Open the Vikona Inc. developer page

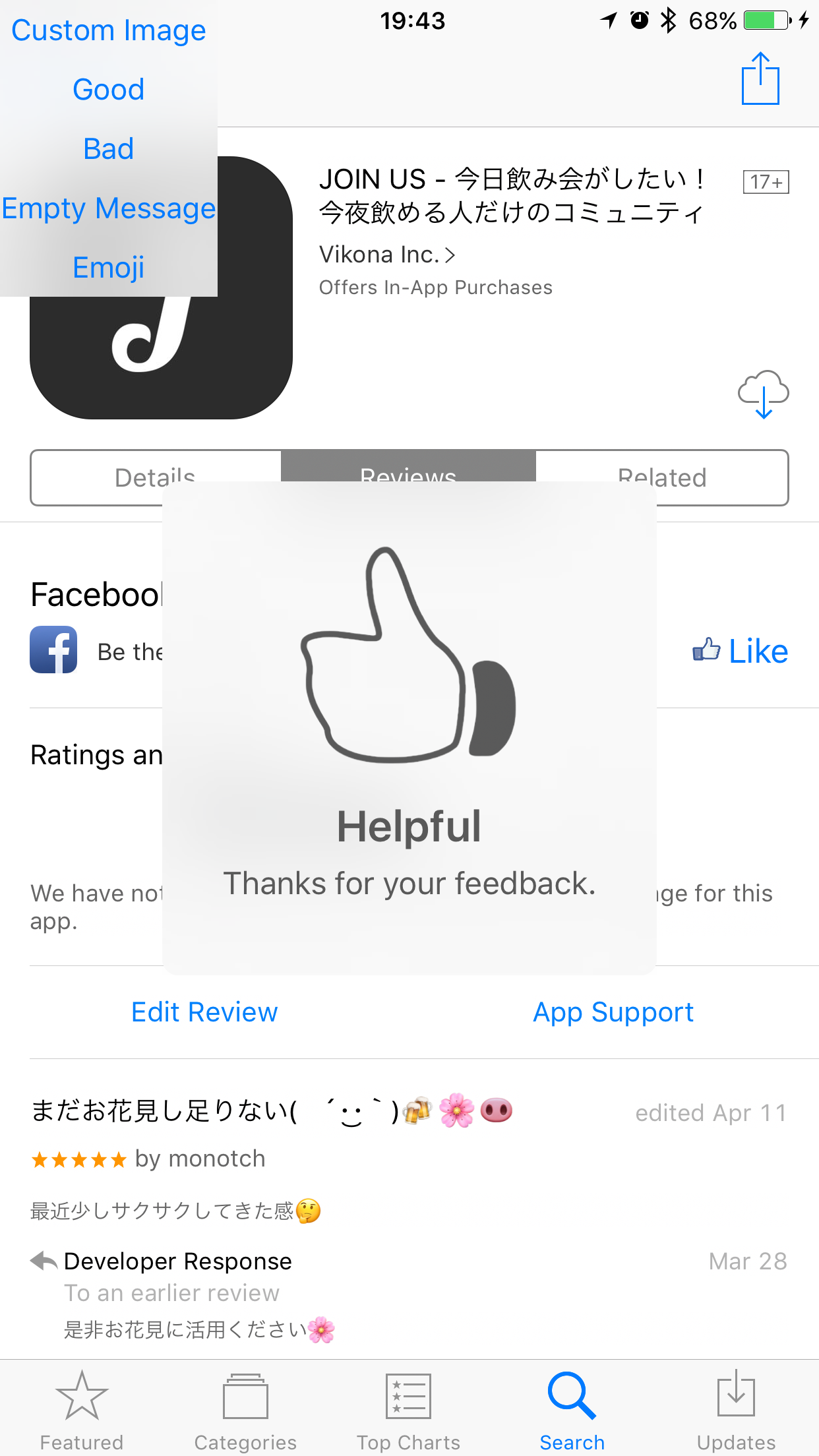click(x=387, y=255)
